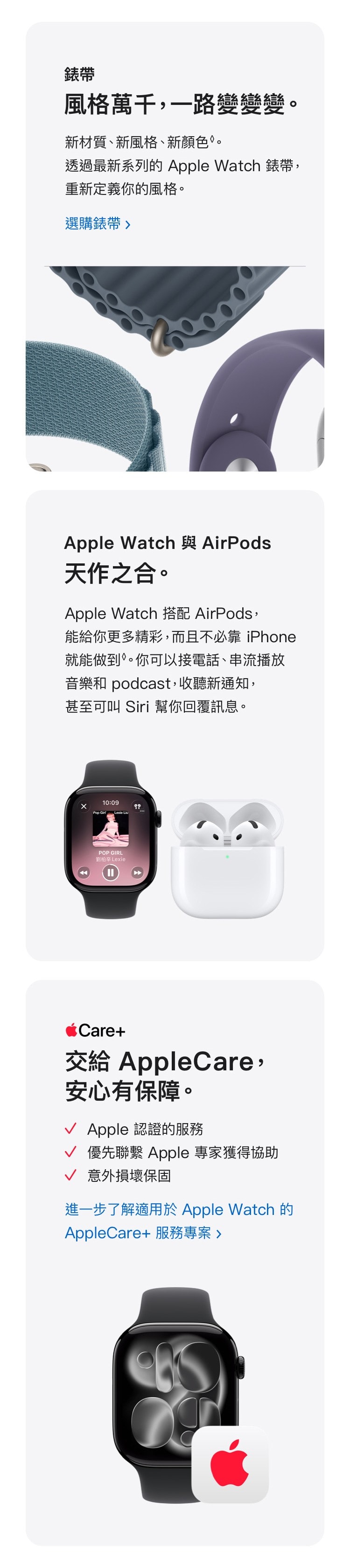Learn more about the AppleCare+ 服務專案
The width and height of the screenshot is (350, 1568).
[178, 1221]
